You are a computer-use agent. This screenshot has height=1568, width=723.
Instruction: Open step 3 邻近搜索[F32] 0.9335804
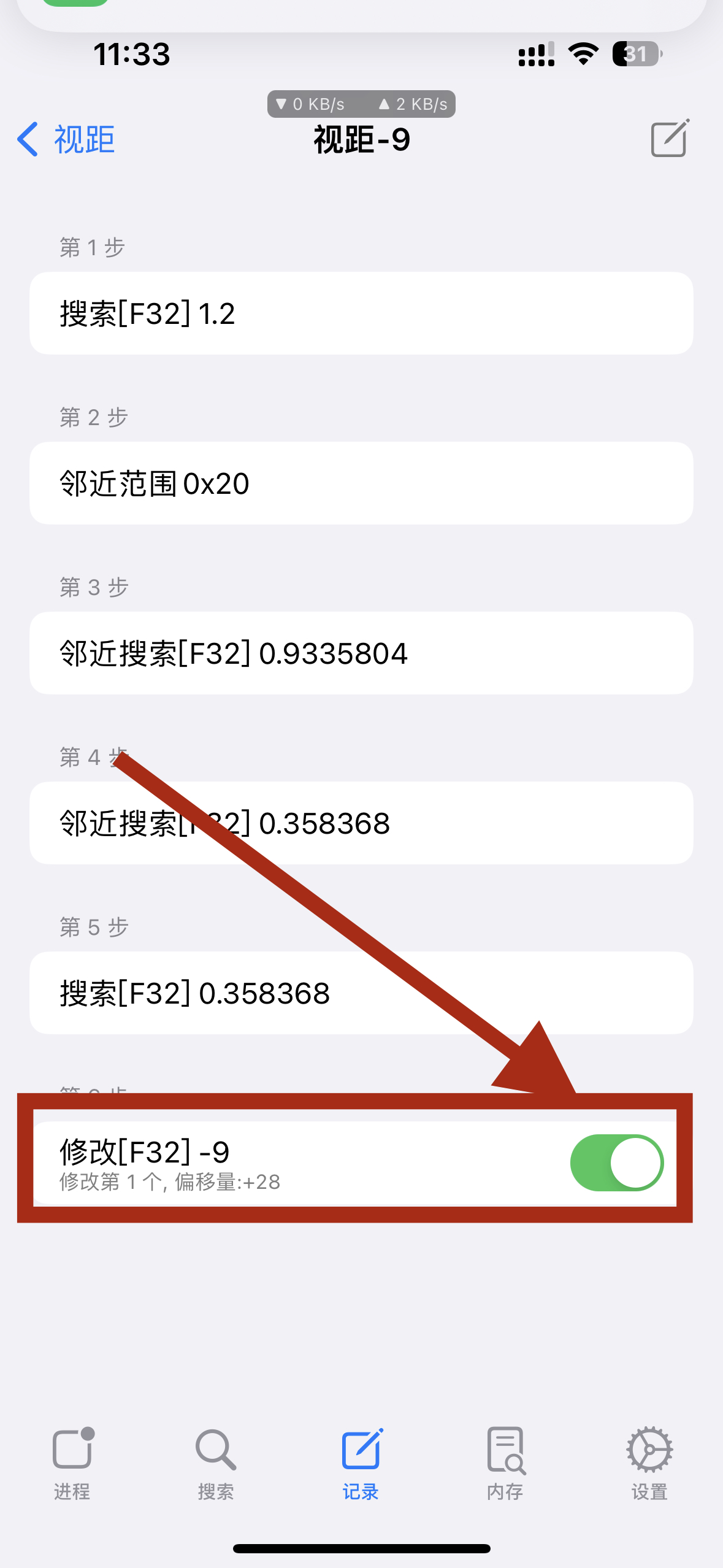[361, 653]
